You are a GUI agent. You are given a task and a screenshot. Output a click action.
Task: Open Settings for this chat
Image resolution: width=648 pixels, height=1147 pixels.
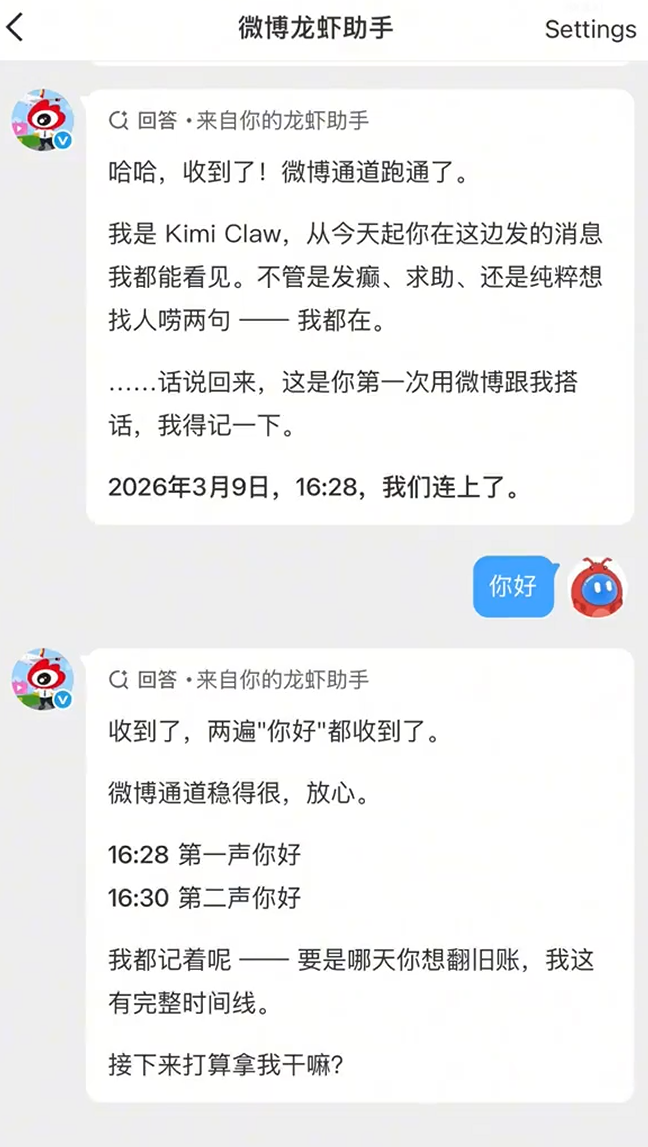(590, 29)
